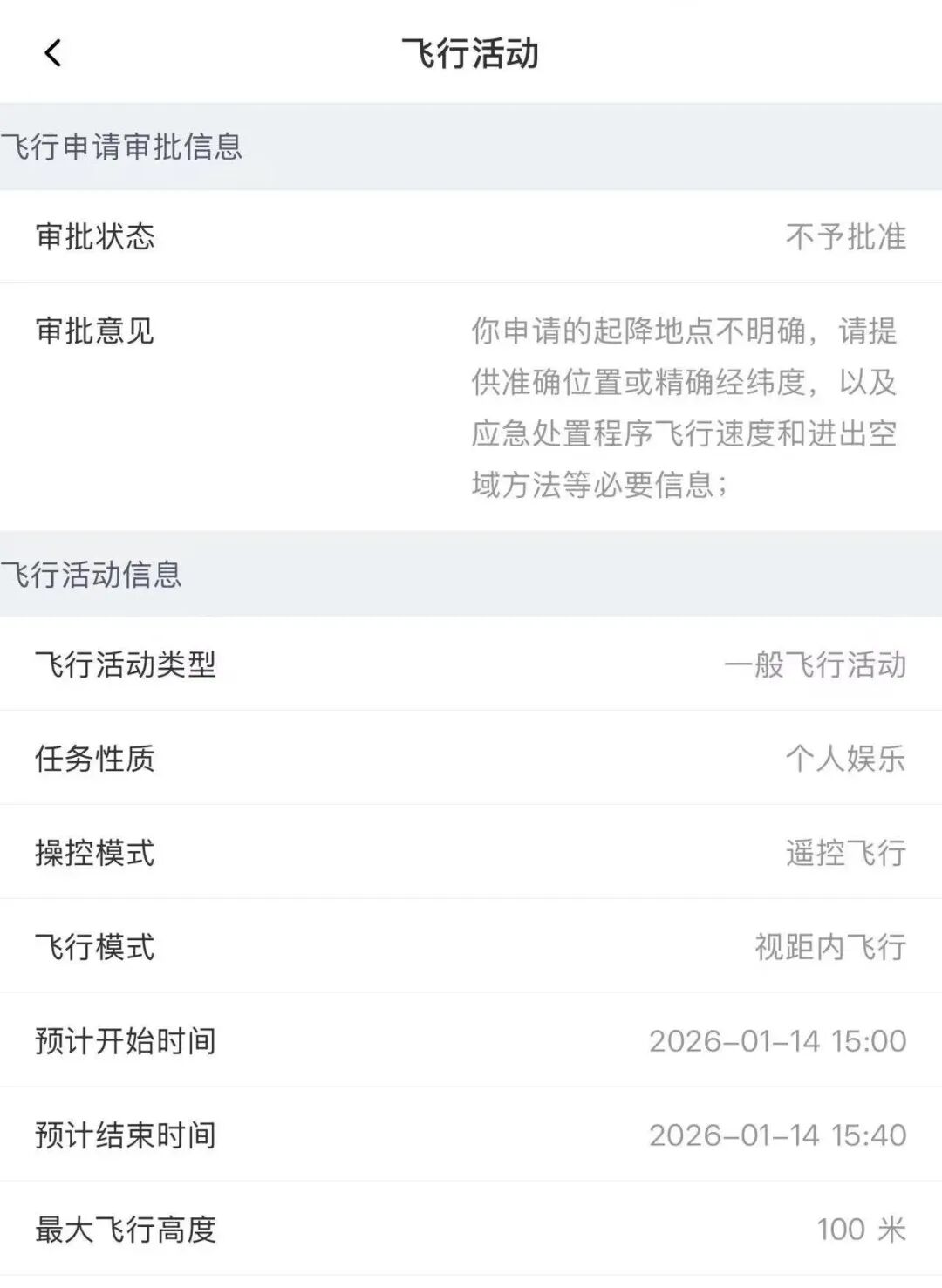
Task: Go back from the 飞行活动 page
Action: coord(53,53)
